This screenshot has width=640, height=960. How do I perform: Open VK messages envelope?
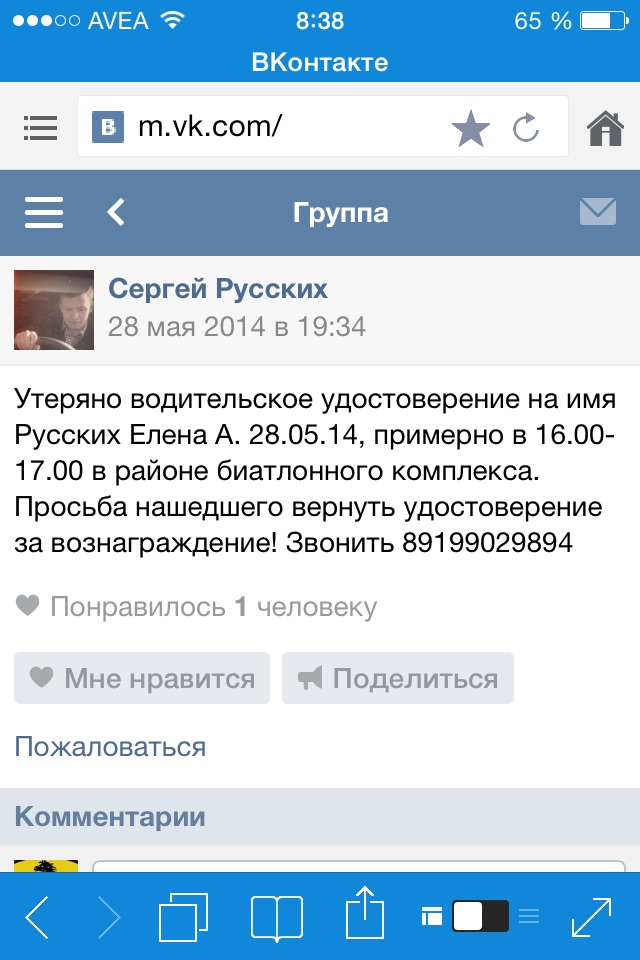point(597,212)
